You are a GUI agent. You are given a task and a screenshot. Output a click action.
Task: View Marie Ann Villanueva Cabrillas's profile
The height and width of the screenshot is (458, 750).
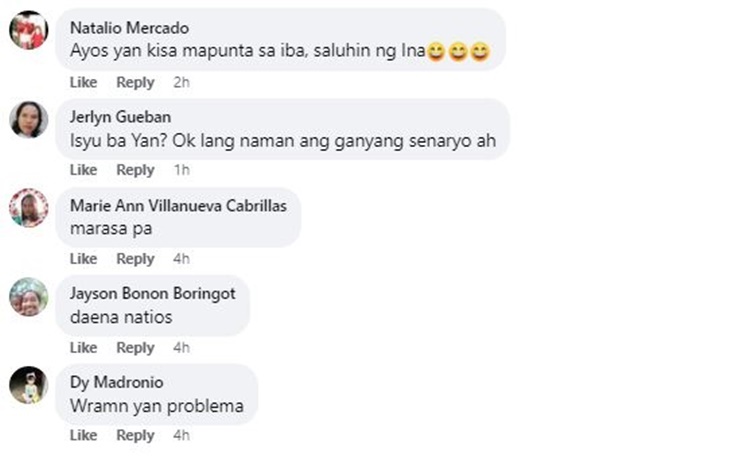(x=178, y=205)
